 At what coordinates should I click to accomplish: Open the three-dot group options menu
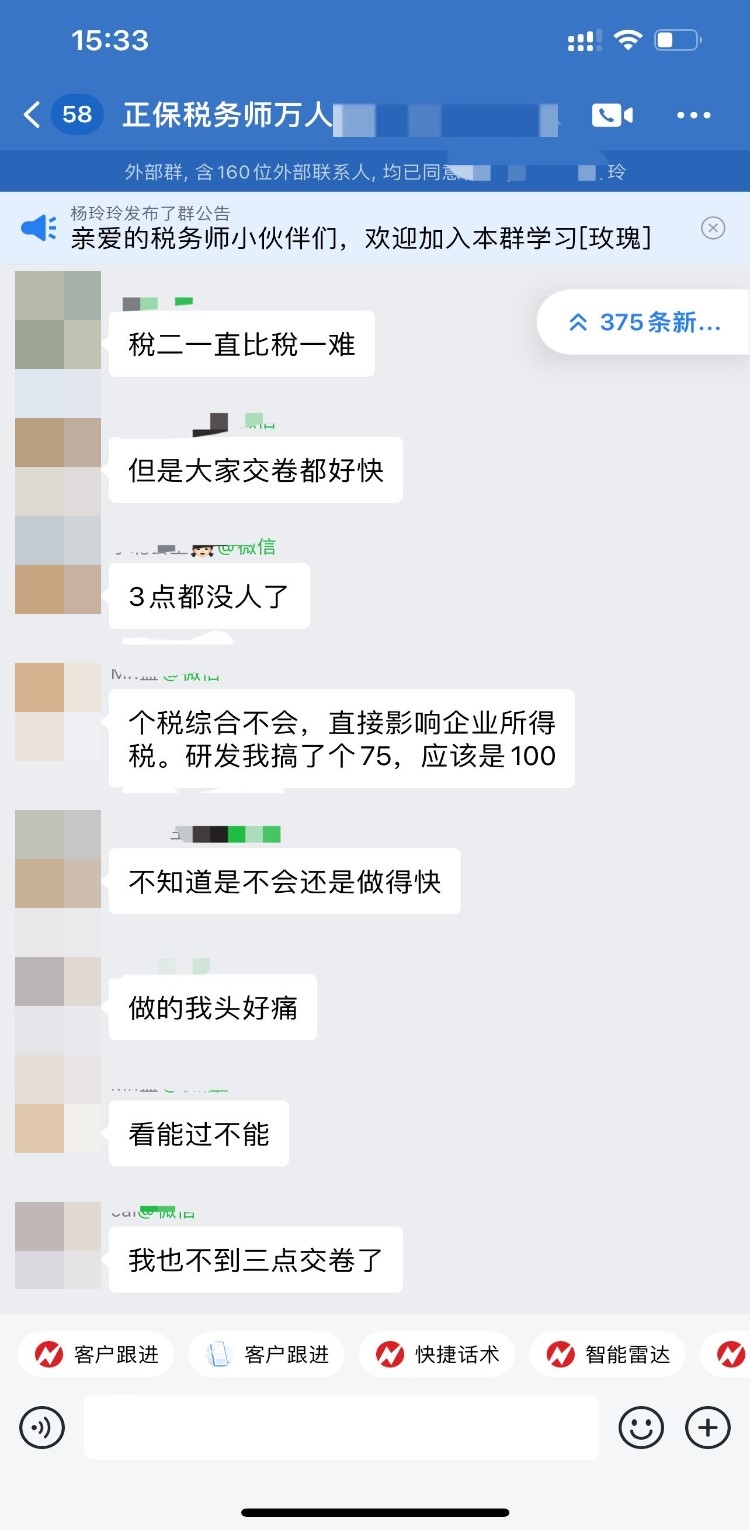[x=693, y=115]
